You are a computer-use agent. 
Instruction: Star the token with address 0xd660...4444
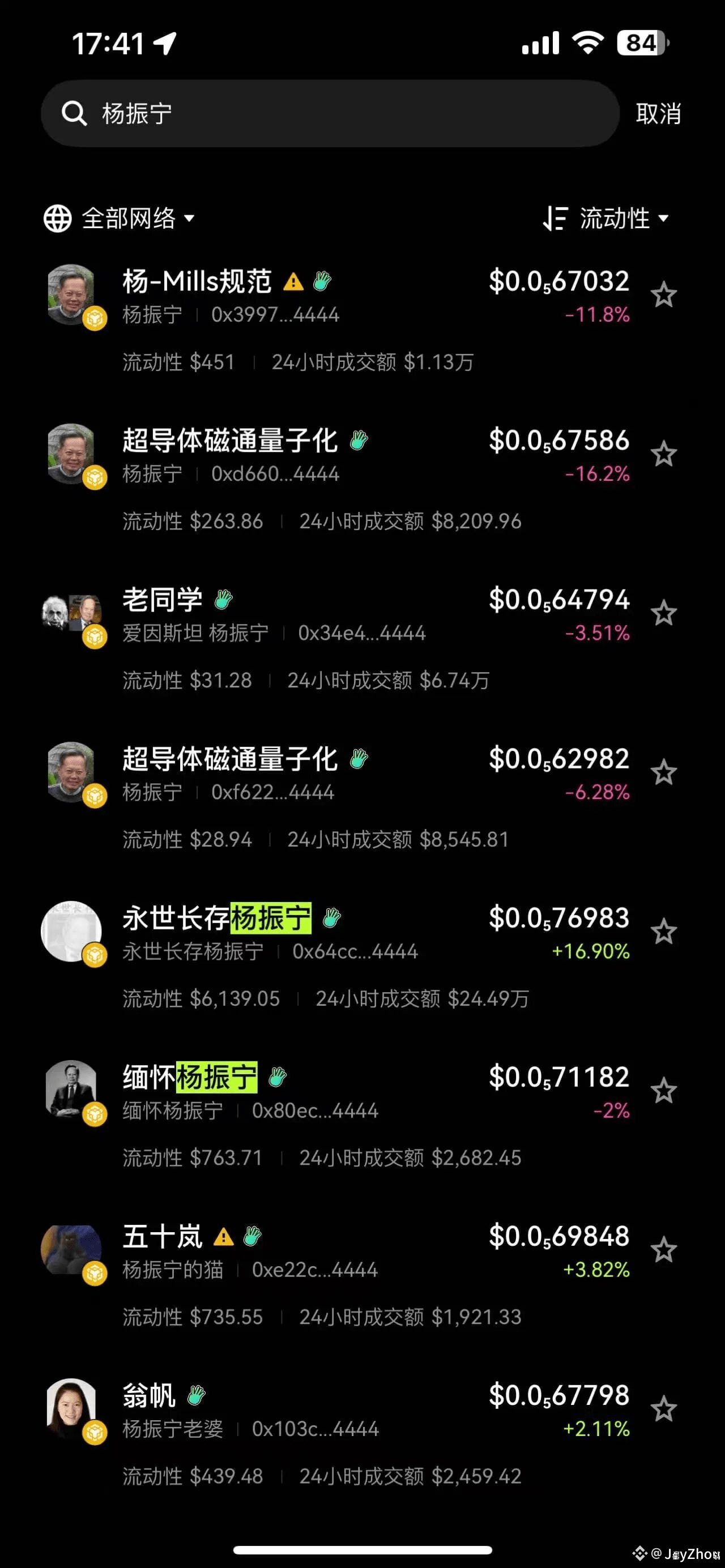[x=663, y=455]
